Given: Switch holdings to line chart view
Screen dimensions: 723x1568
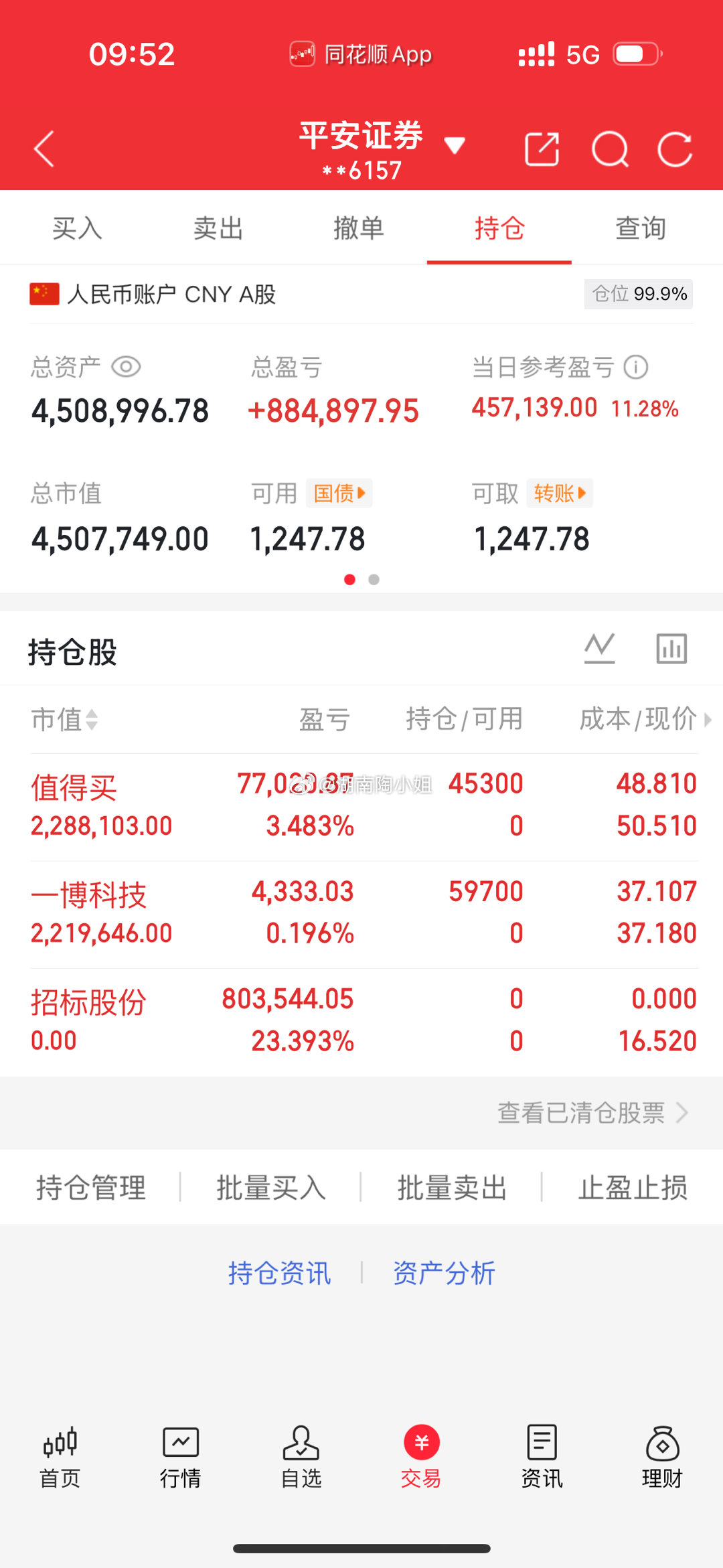Looking at the screenshot, I should [x=600, y=647].
